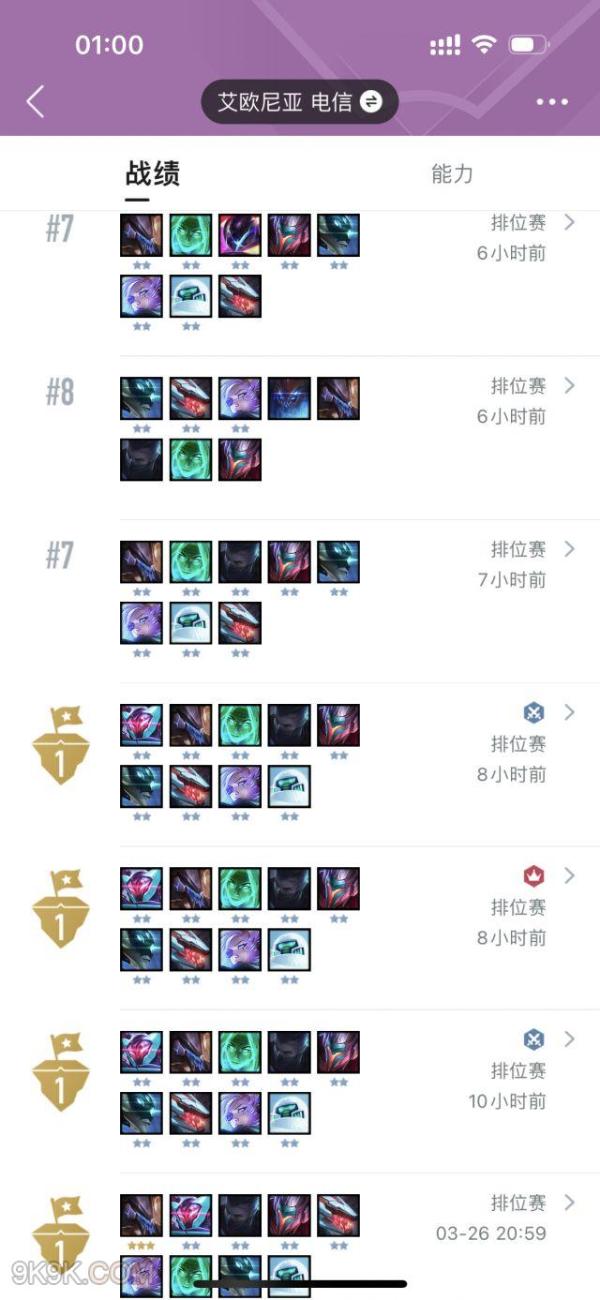Image resolution: width=600 pixels, height=1300 pixels.
Task: Open the #8 ranked match details
Action: click(569, 386)
